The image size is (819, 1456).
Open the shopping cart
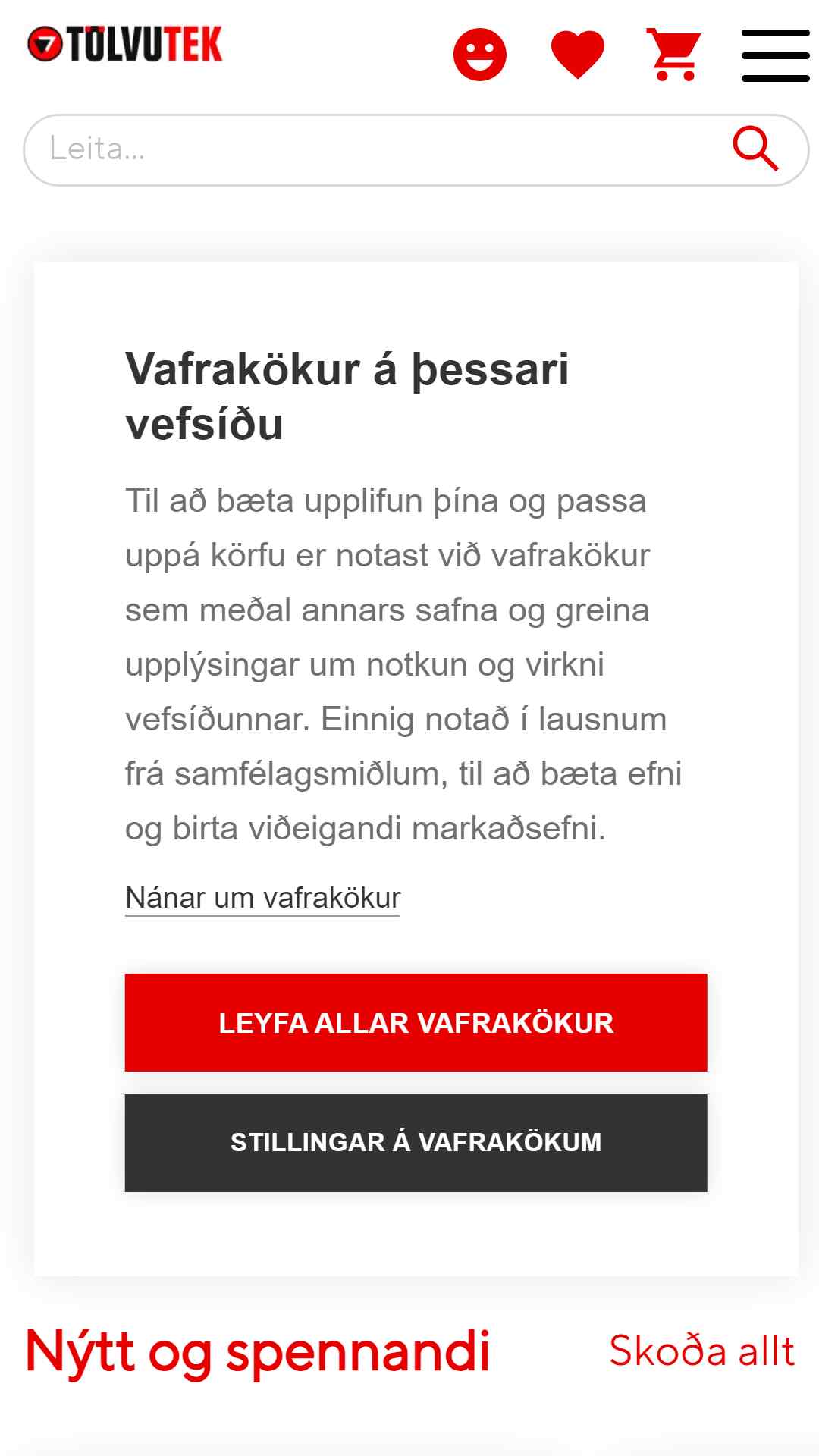pyautogui.click(x=674, y=55)
